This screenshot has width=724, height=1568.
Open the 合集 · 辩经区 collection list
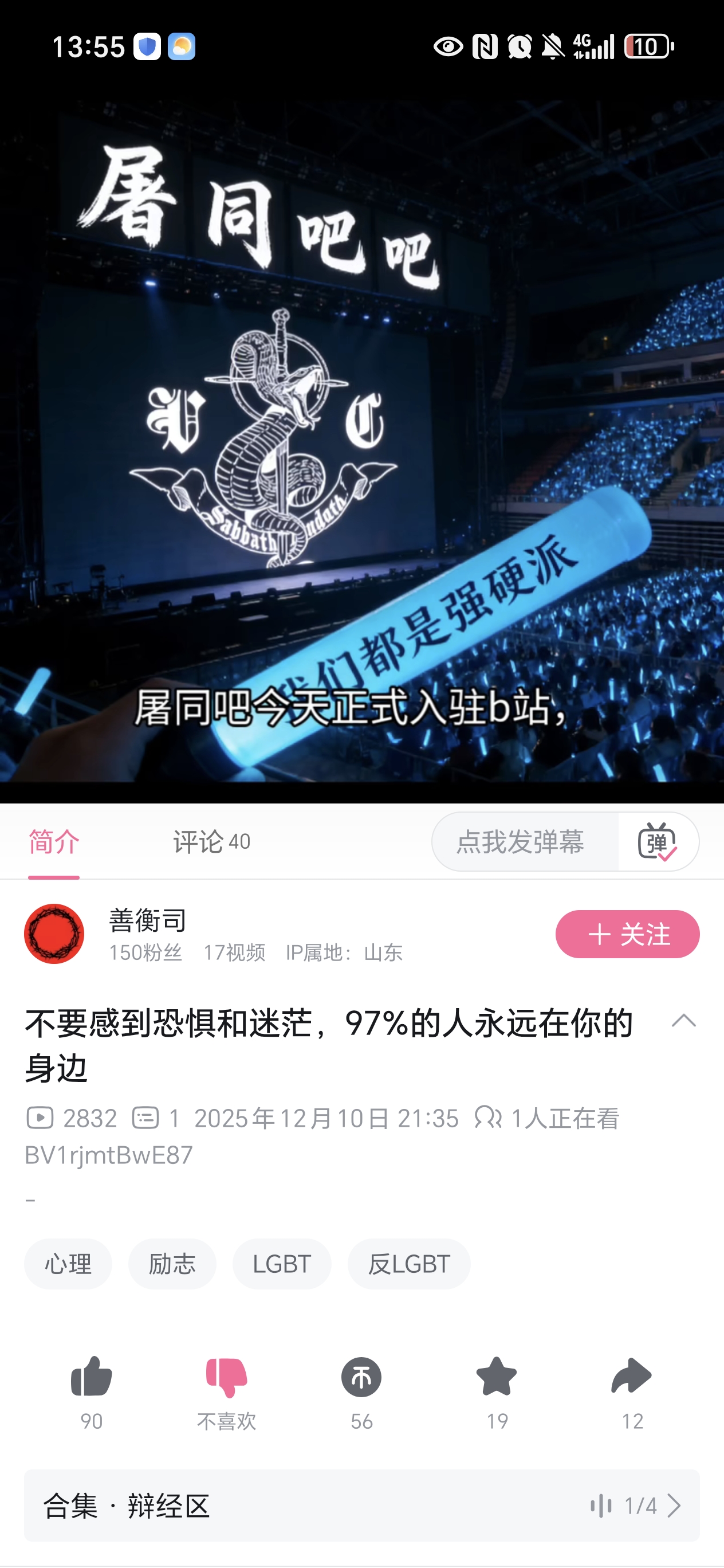point(361,1506)
